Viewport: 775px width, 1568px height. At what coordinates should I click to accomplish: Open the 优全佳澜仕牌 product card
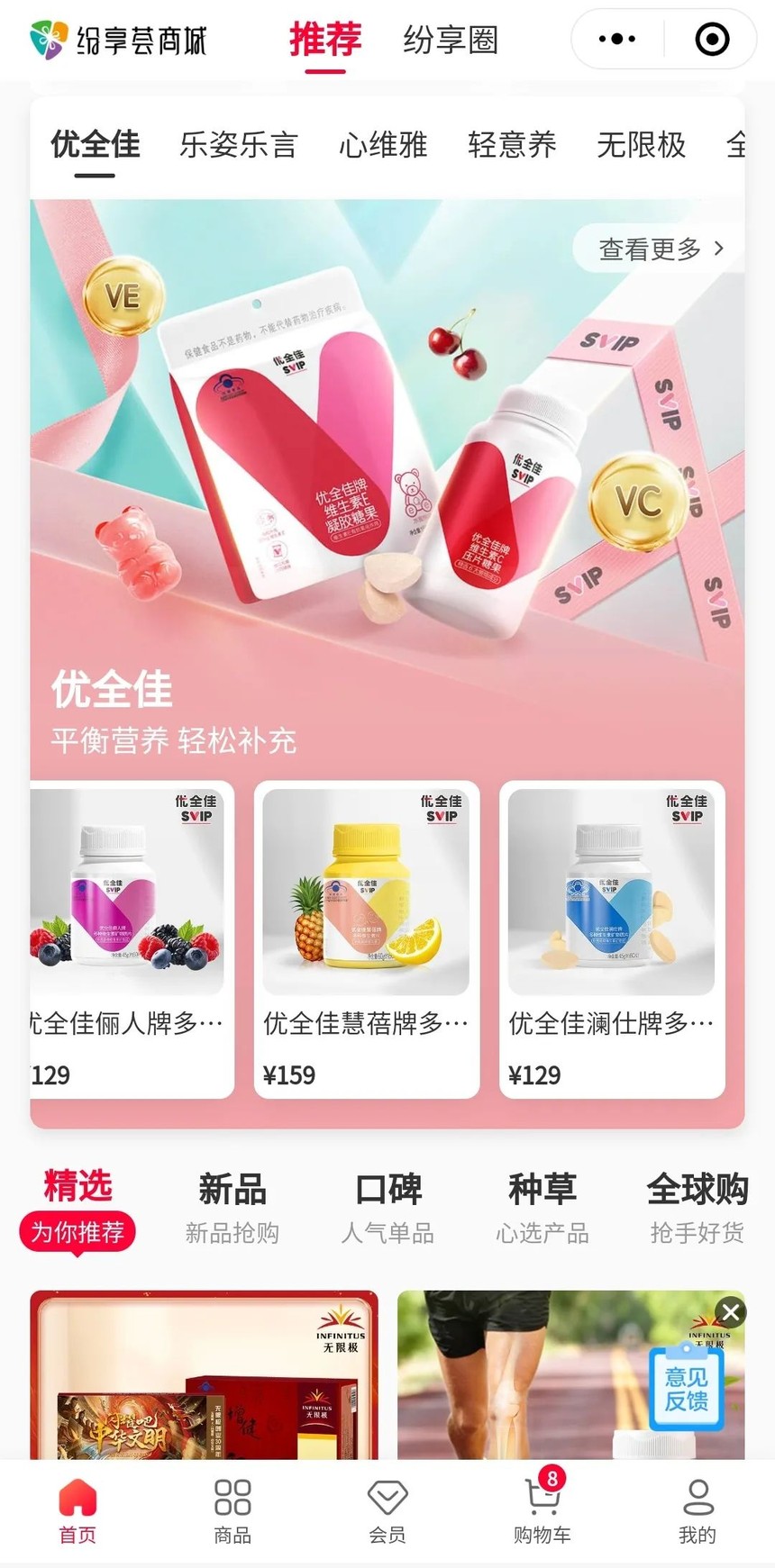[612, 939]
